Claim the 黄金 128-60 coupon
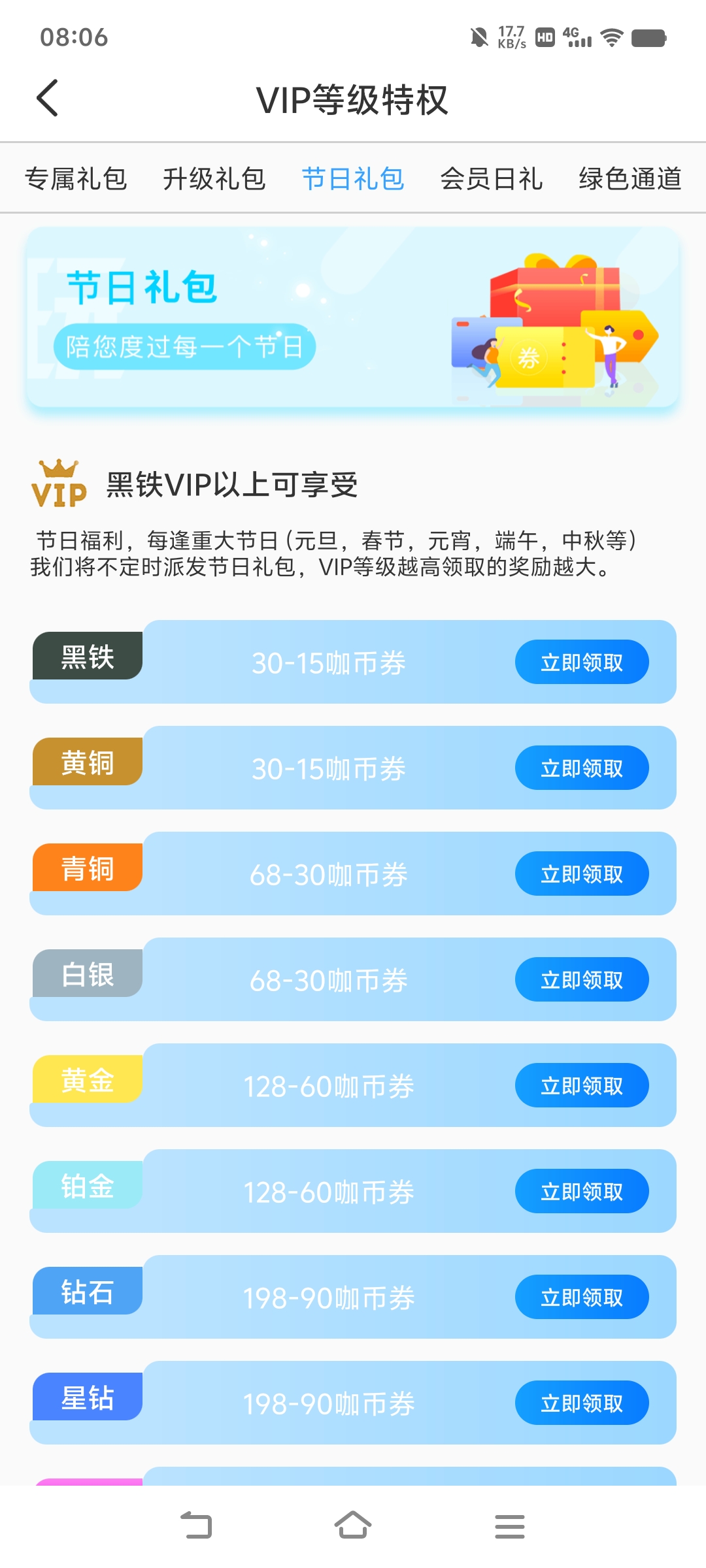Screen dimensions: 706x1568 pyautogui.click(x=582, y=1085)
